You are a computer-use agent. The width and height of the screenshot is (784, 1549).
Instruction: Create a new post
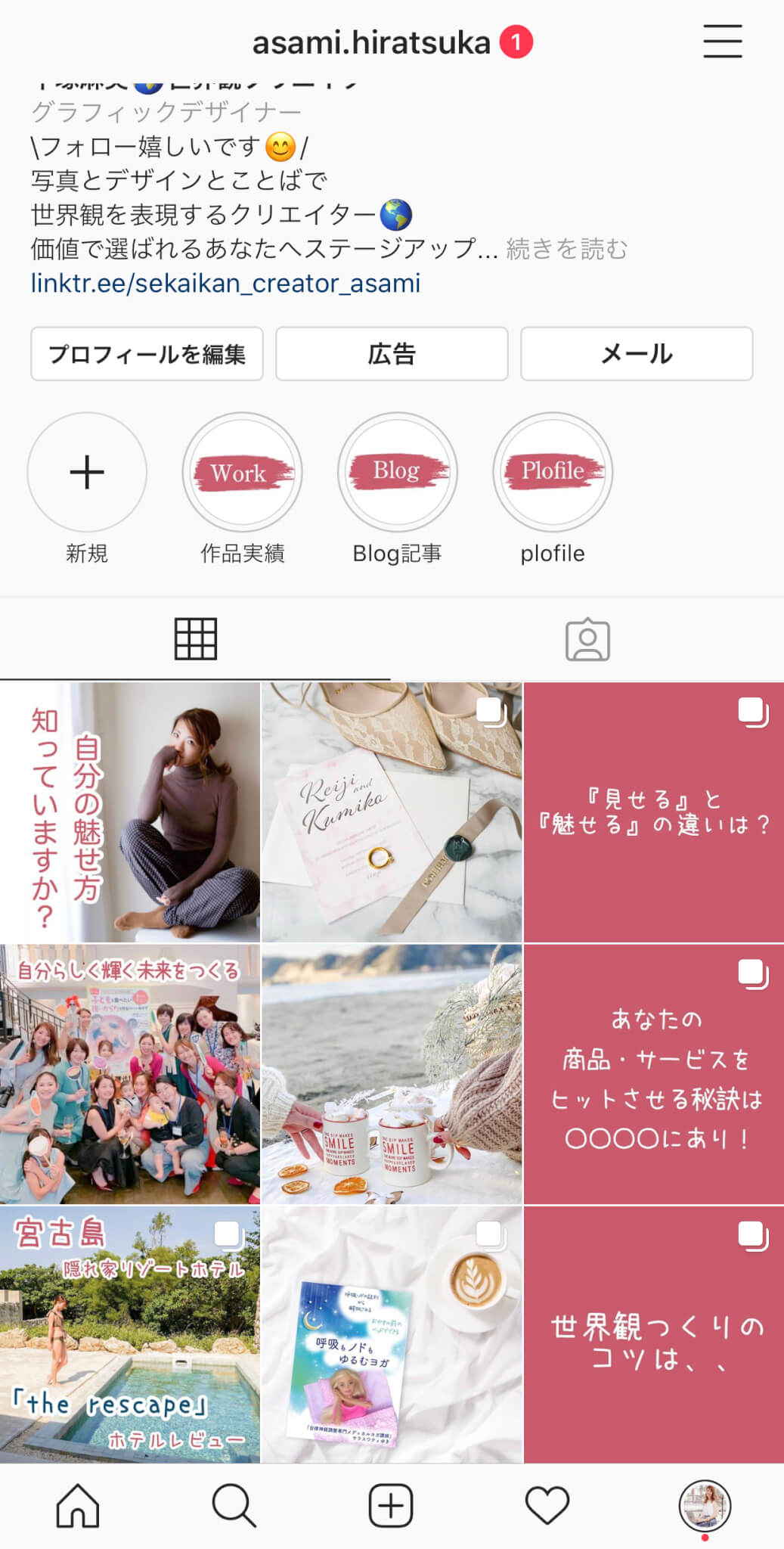coord(391,1505)
